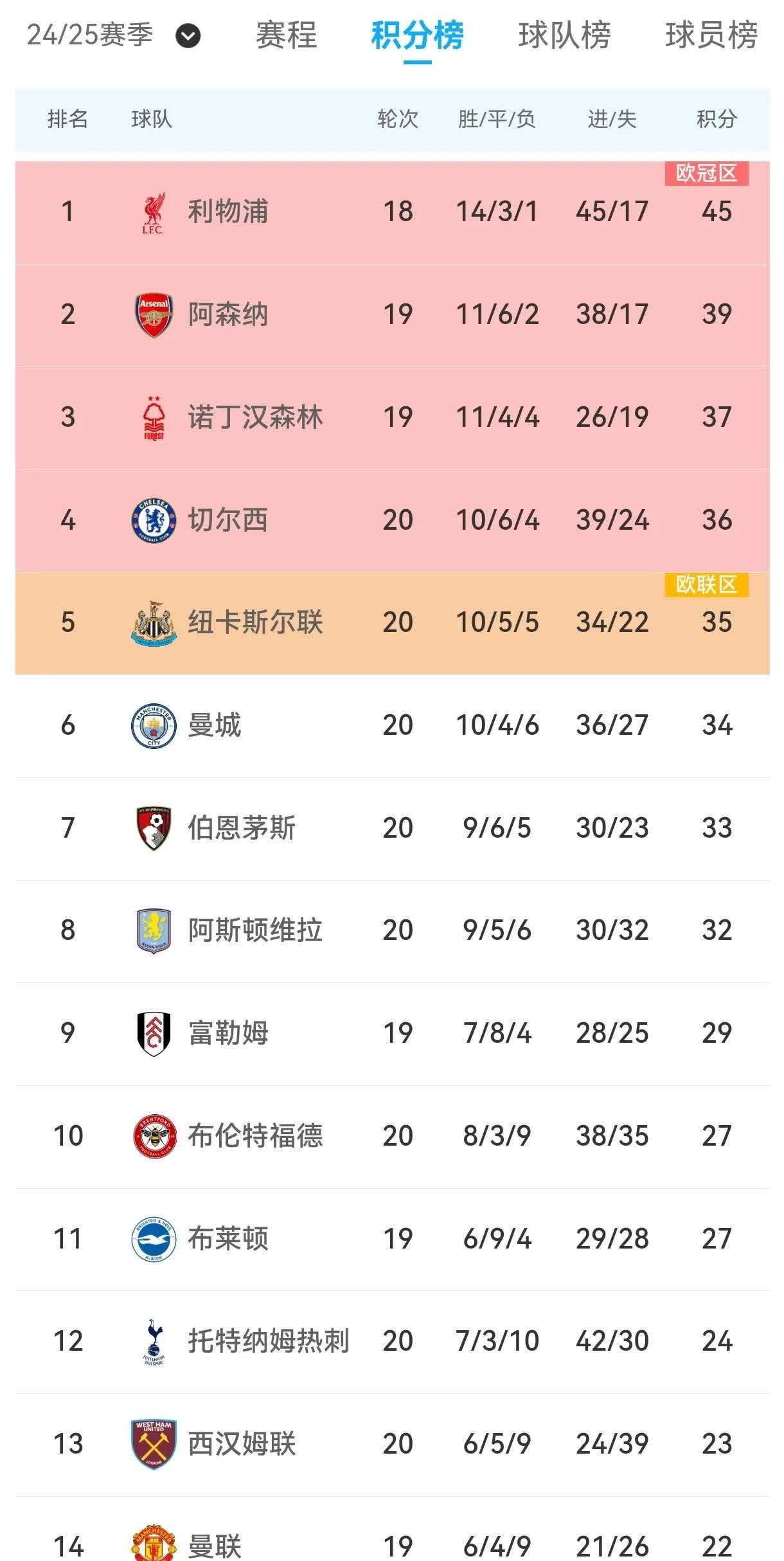Click the Nottingham Forest crest icon
Image resolution: width=784 pixels, height=1561 pixels.
coord(154,417)
